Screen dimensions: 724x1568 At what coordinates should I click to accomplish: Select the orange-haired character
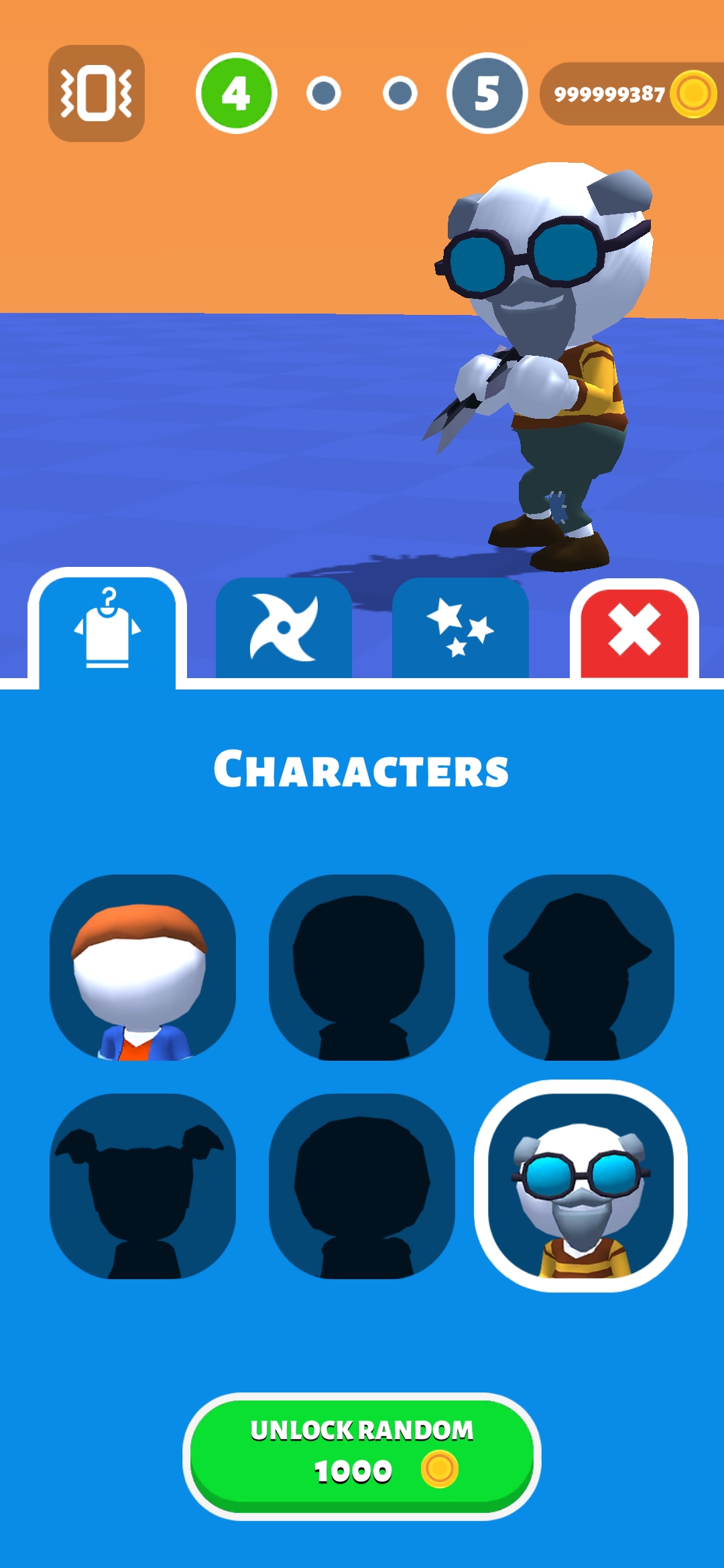pyautogui.click(x=143, y=967)
